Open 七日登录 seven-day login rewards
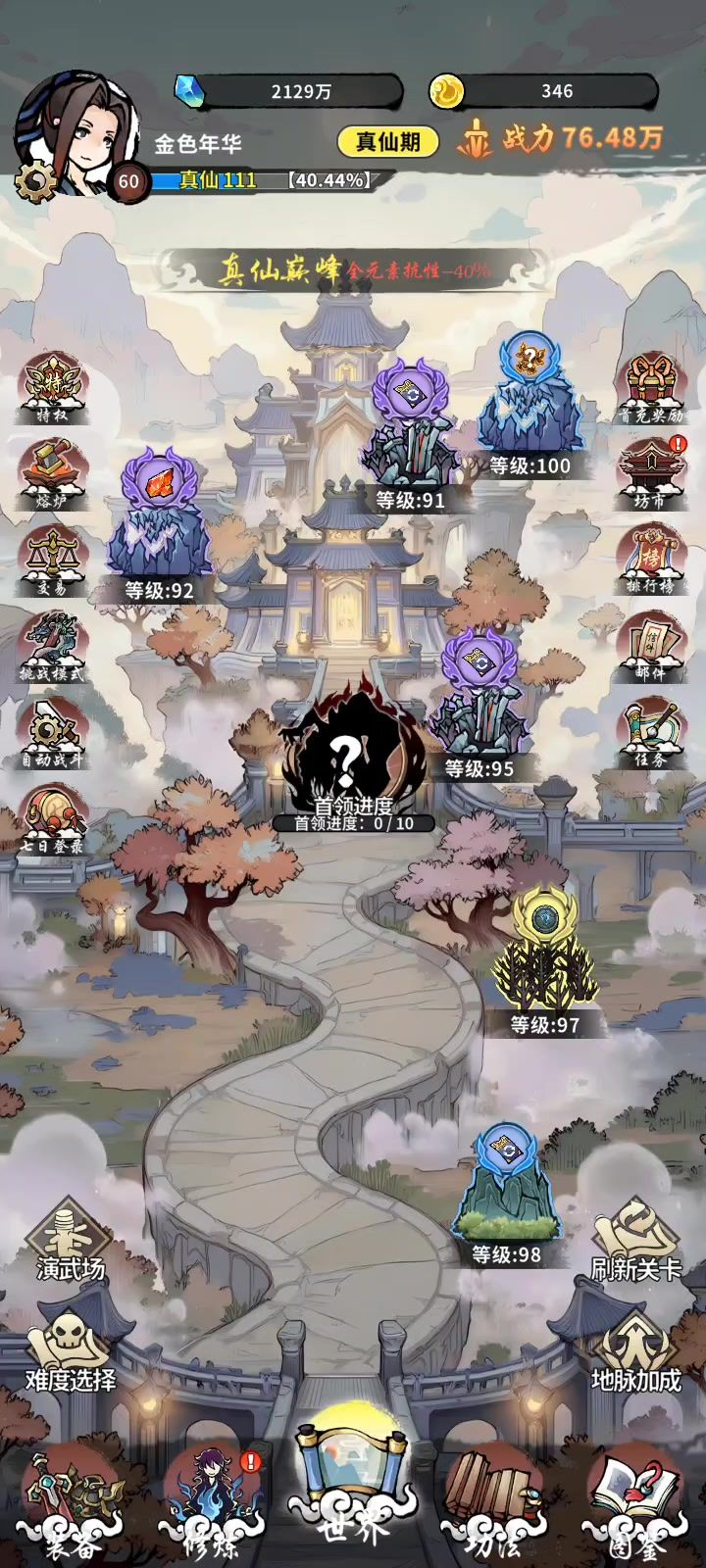The height and width of the screenshot is (1568, 706). (x=54, y=819)
